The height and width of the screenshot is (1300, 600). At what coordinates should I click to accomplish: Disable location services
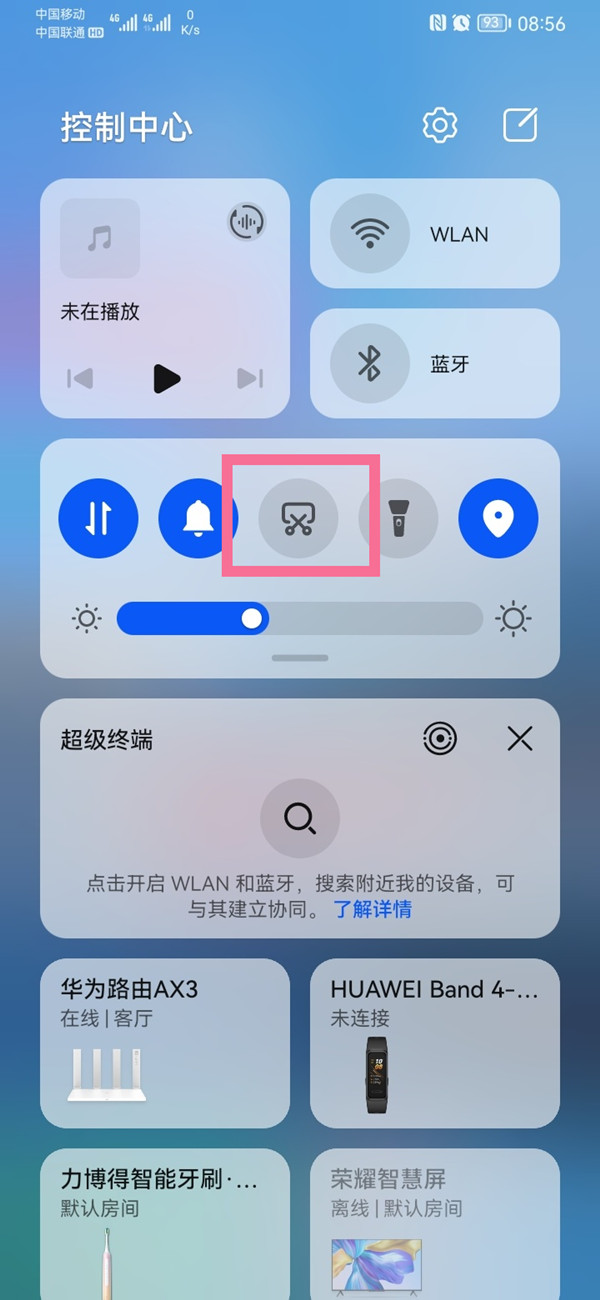(x=498, y=519)
